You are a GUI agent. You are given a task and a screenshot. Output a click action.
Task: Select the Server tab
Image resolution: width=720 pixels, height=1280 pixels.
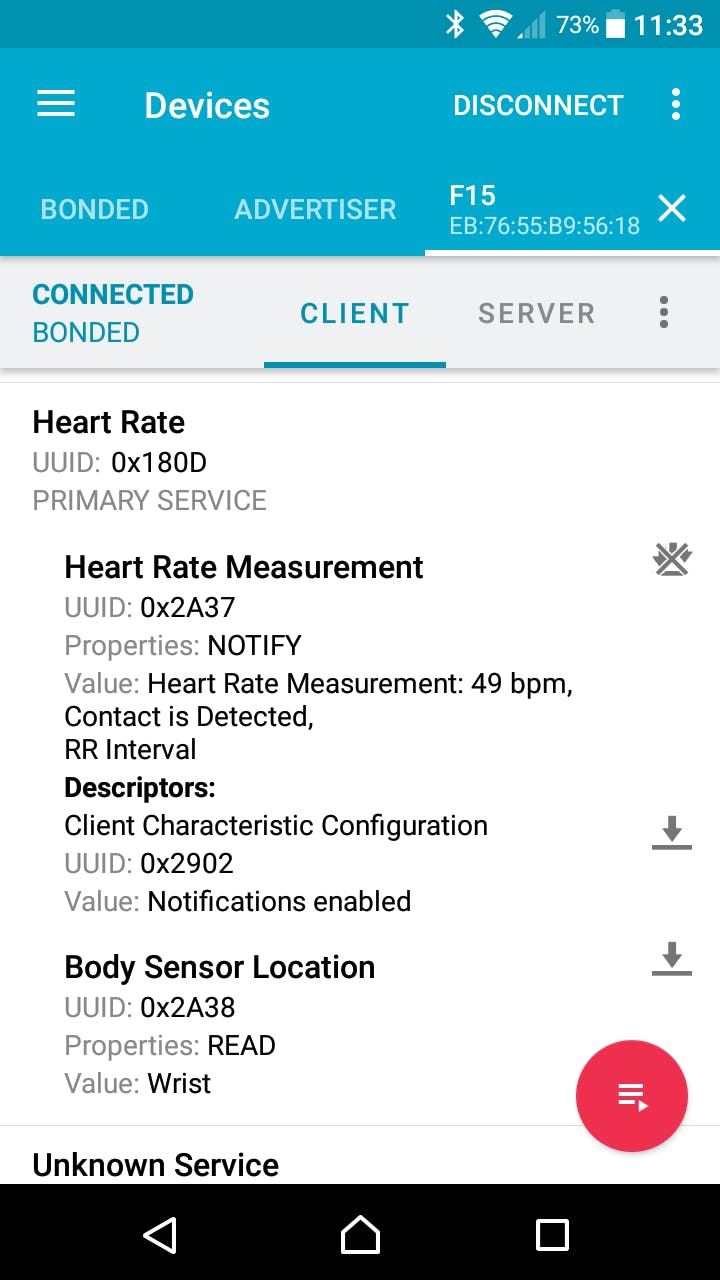(536, 313)
